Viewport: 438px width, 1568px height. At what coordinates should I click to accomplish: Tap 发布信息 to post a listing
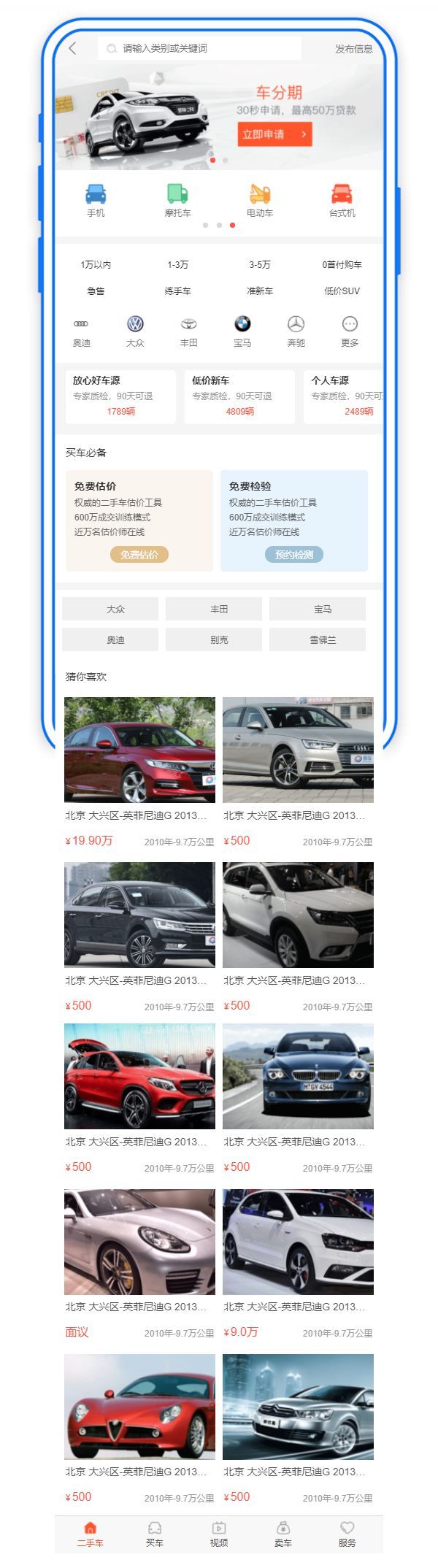(x=353, y=49)
